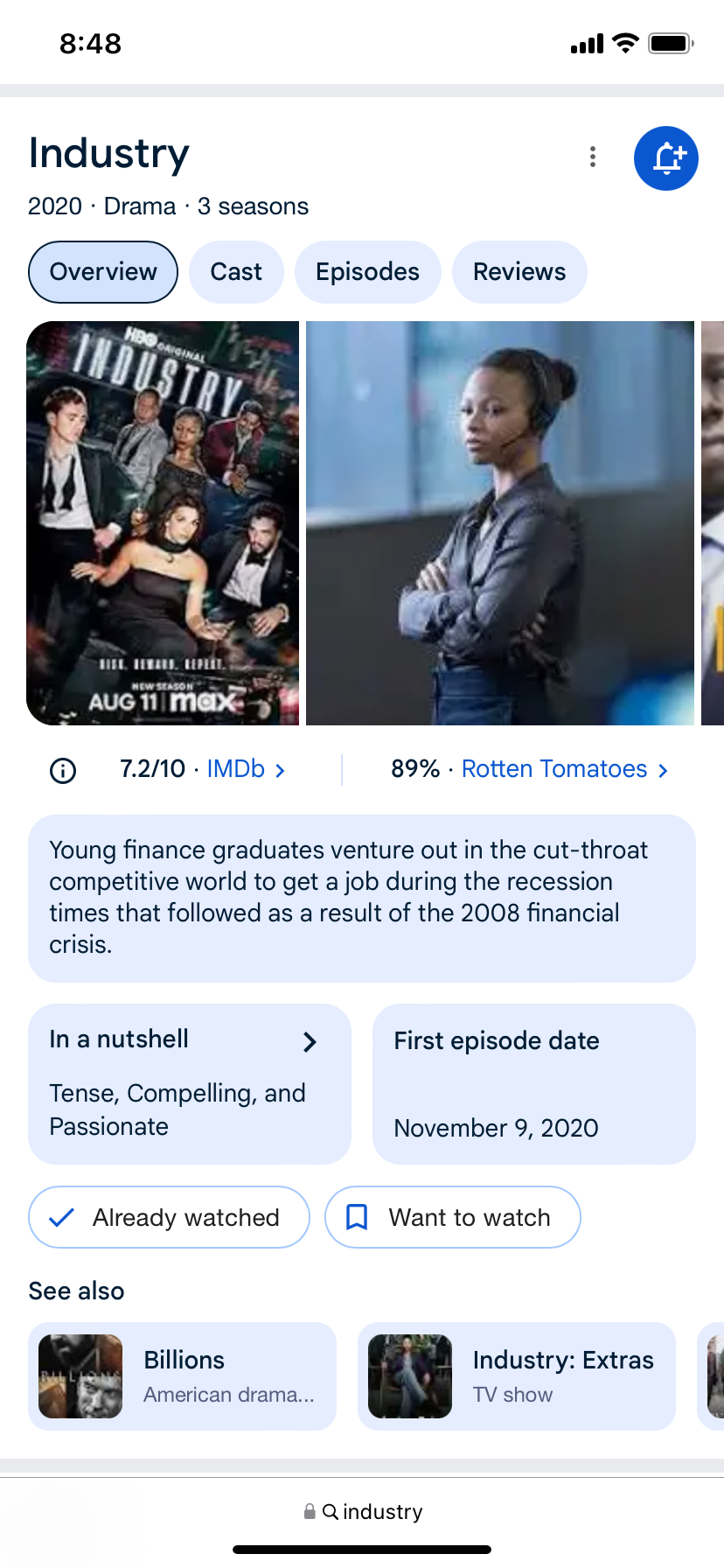Add to Want to watch list
The image size is (724, 1568).
click(x=452, y=1217)
